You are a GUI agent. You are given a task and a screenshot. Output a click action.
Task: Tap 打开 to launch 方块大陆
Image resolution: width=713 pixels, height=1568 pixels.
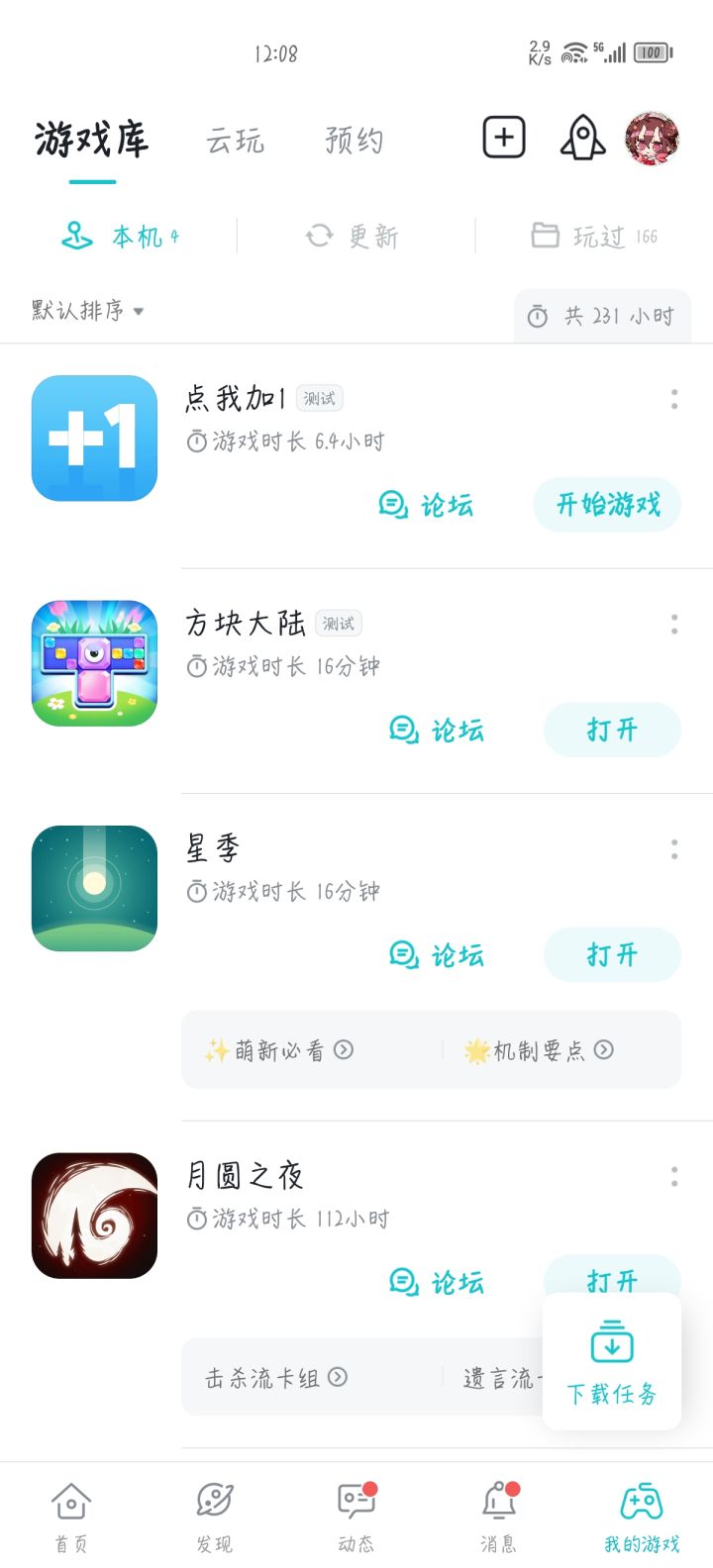point(612,731)
